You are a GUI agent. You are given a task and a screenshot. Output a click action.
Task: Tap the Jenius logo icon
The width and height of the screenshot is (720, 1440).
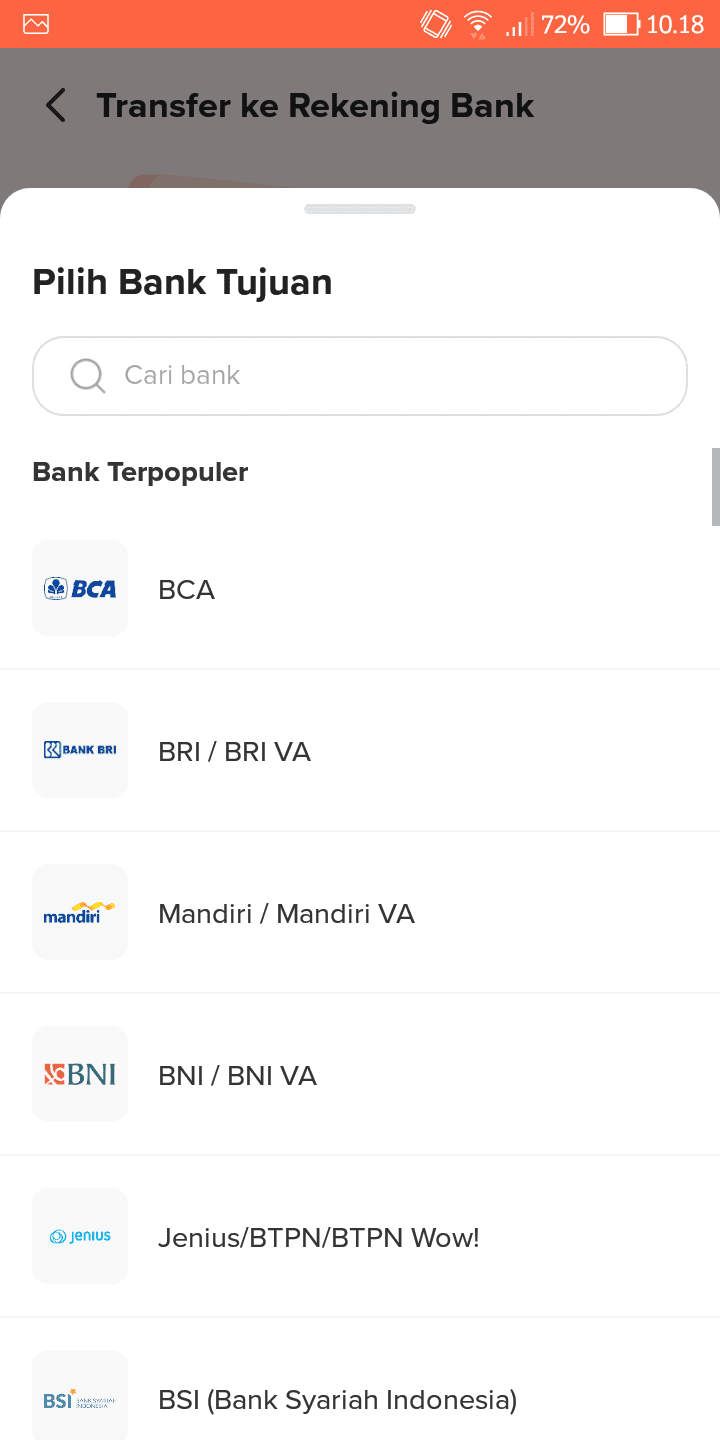[80, 1235]
